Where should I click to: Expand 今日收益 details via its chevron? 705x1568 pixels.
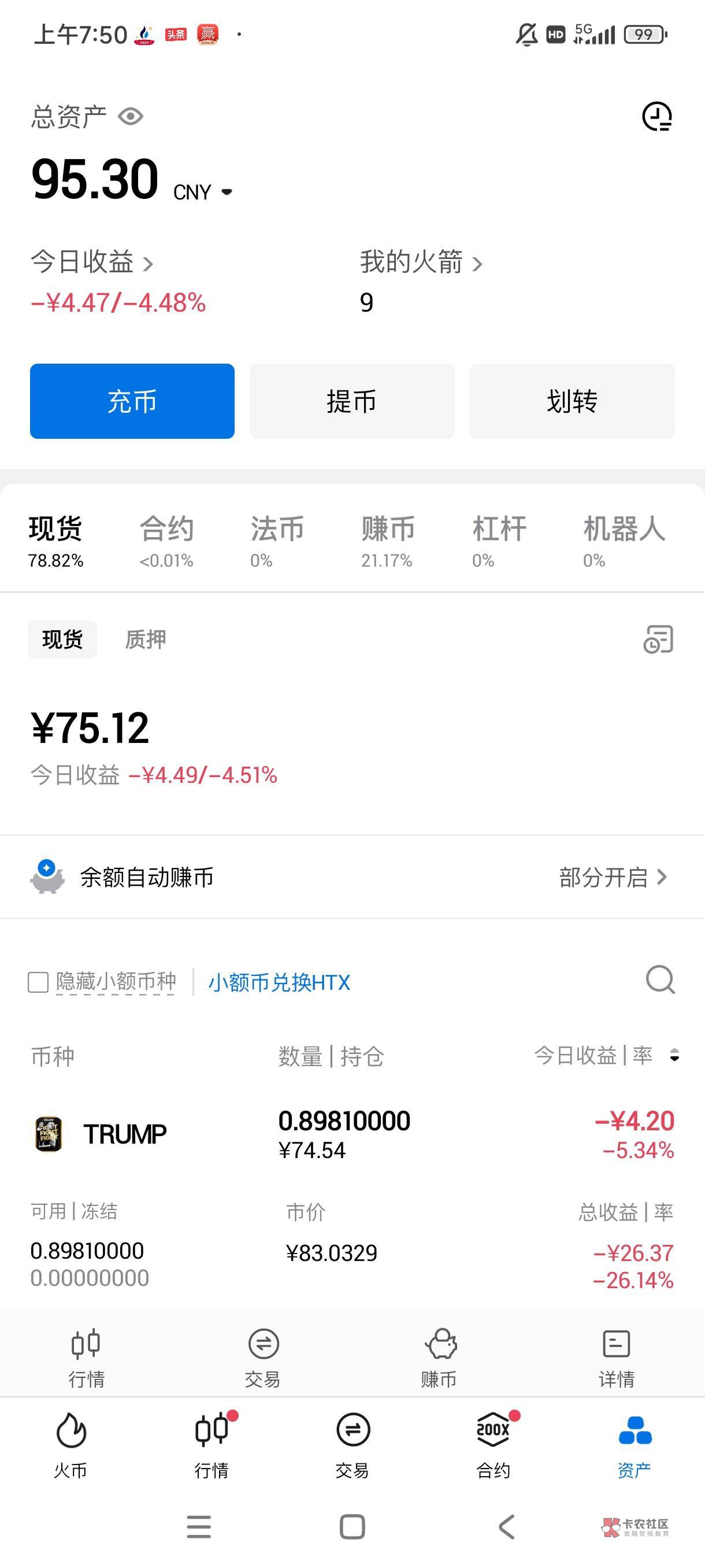(147, 263)
